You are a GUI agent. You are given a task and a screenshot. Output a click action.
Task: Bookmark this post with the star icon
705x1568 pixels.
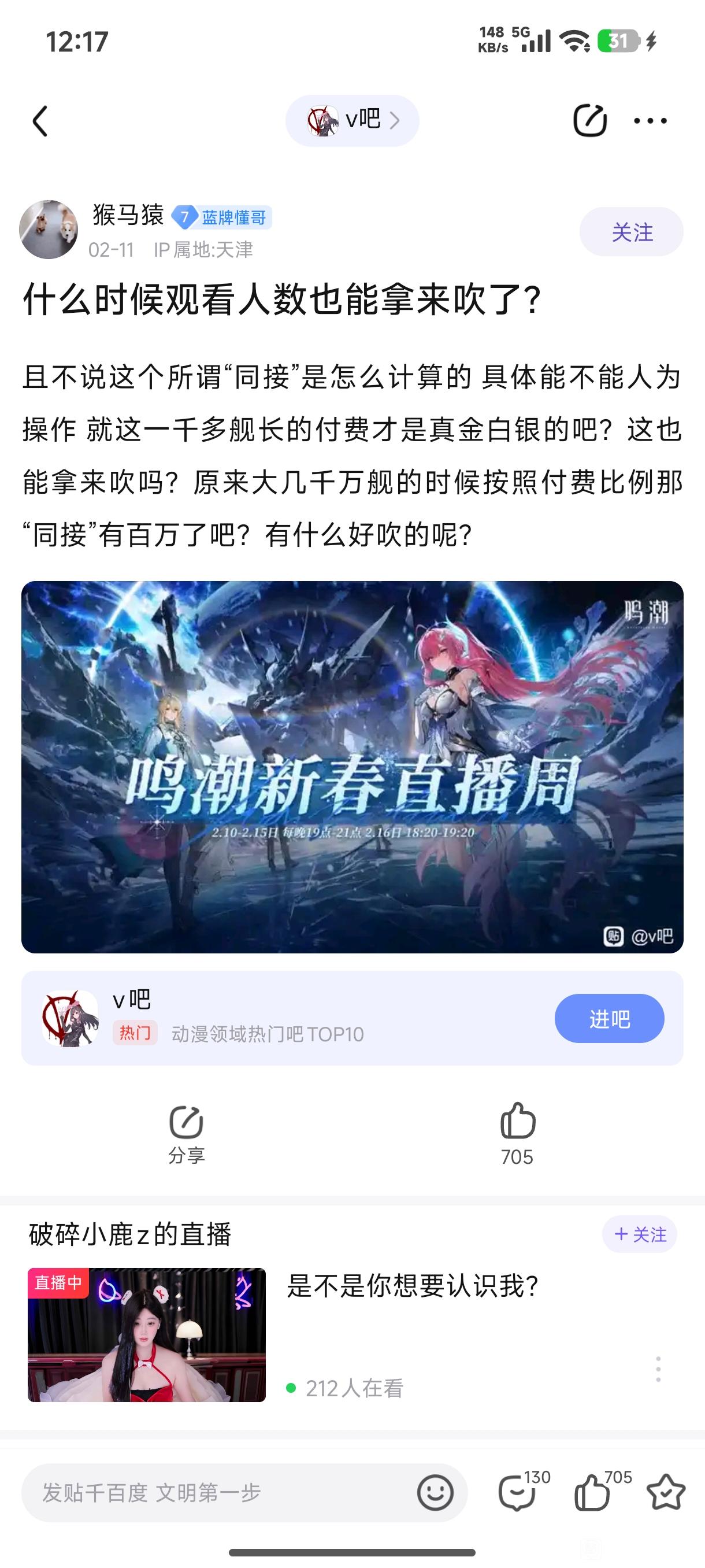pos(666,1492)
